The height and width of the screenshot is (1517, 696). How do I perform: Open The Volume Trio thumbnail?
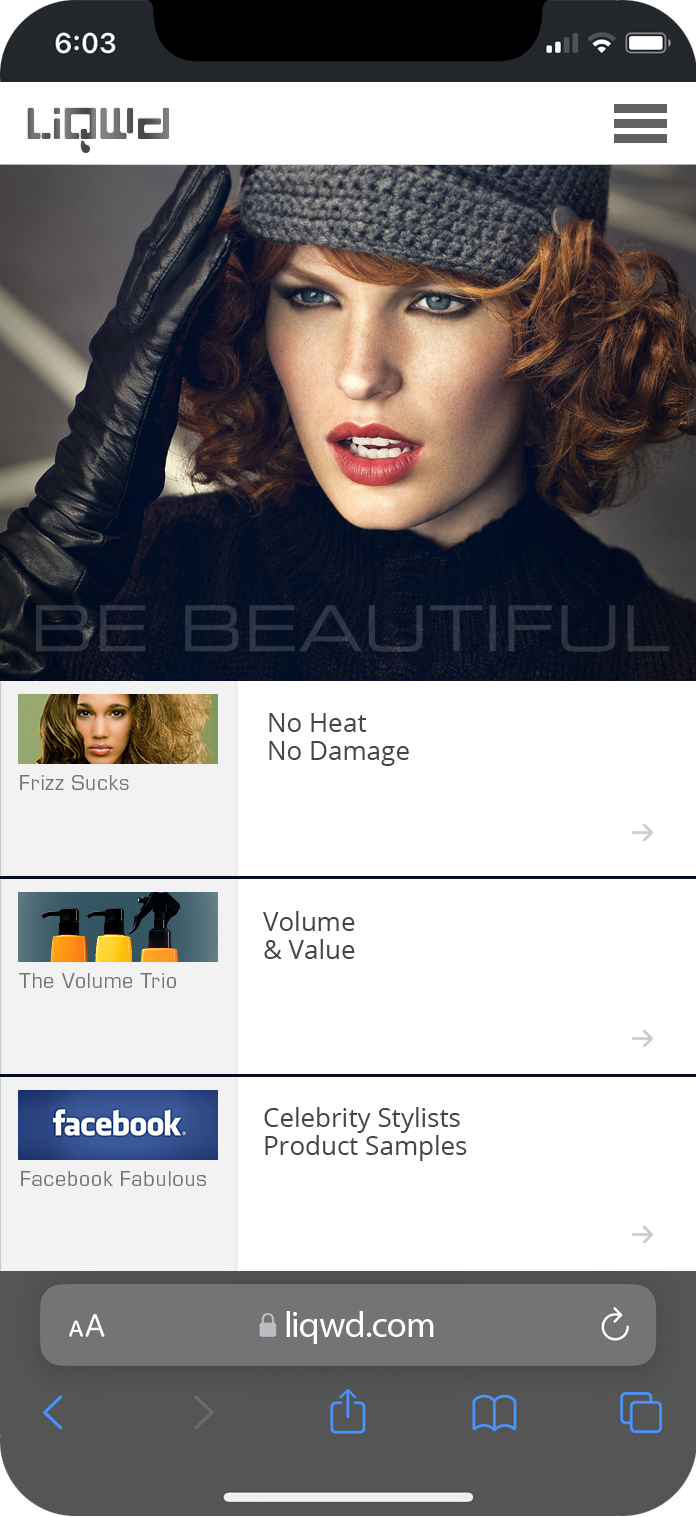pyautogui.click(x=118, y=927)
